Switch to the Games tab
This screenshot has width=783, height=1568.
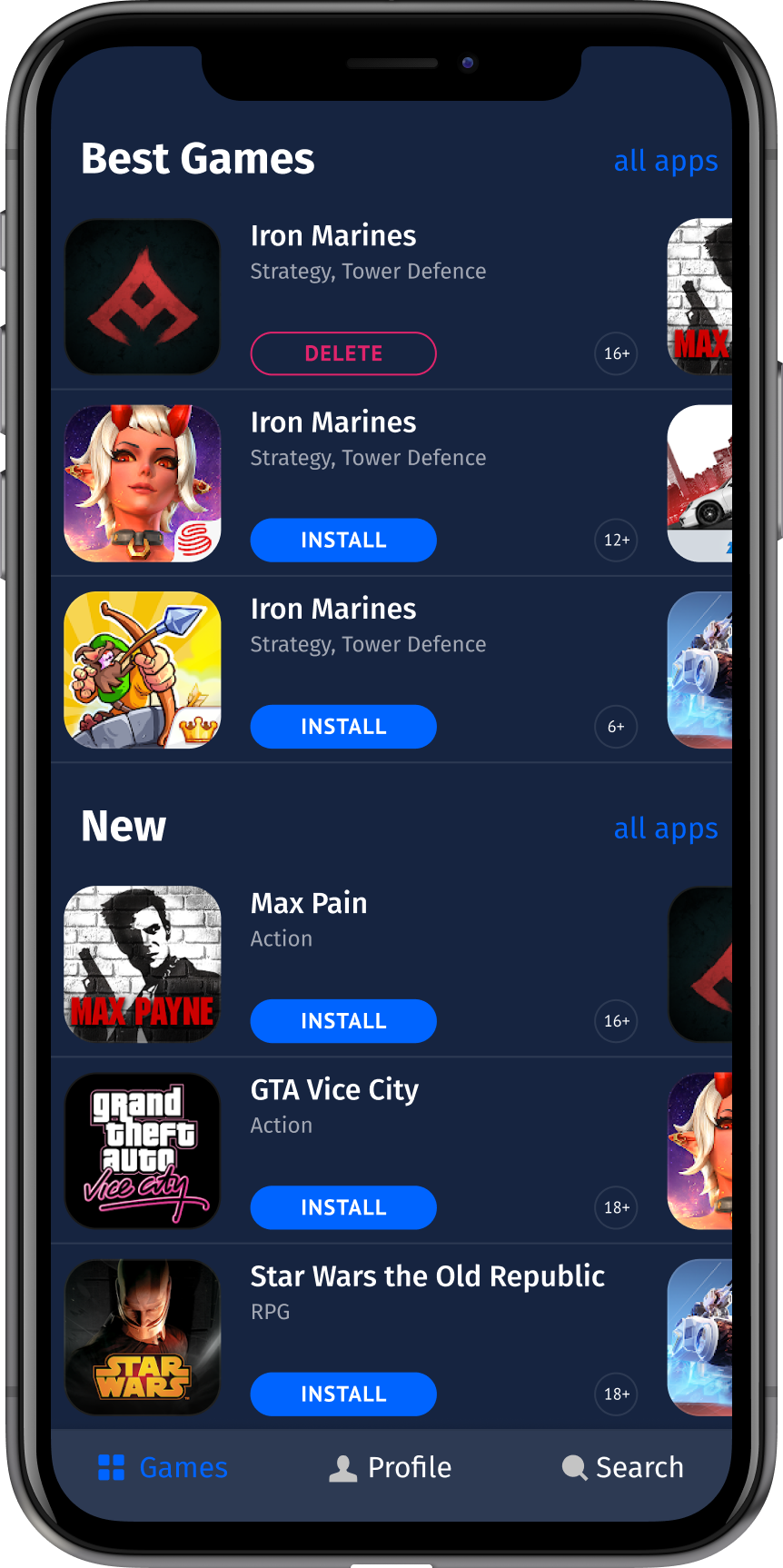[x=164, y=1467]
